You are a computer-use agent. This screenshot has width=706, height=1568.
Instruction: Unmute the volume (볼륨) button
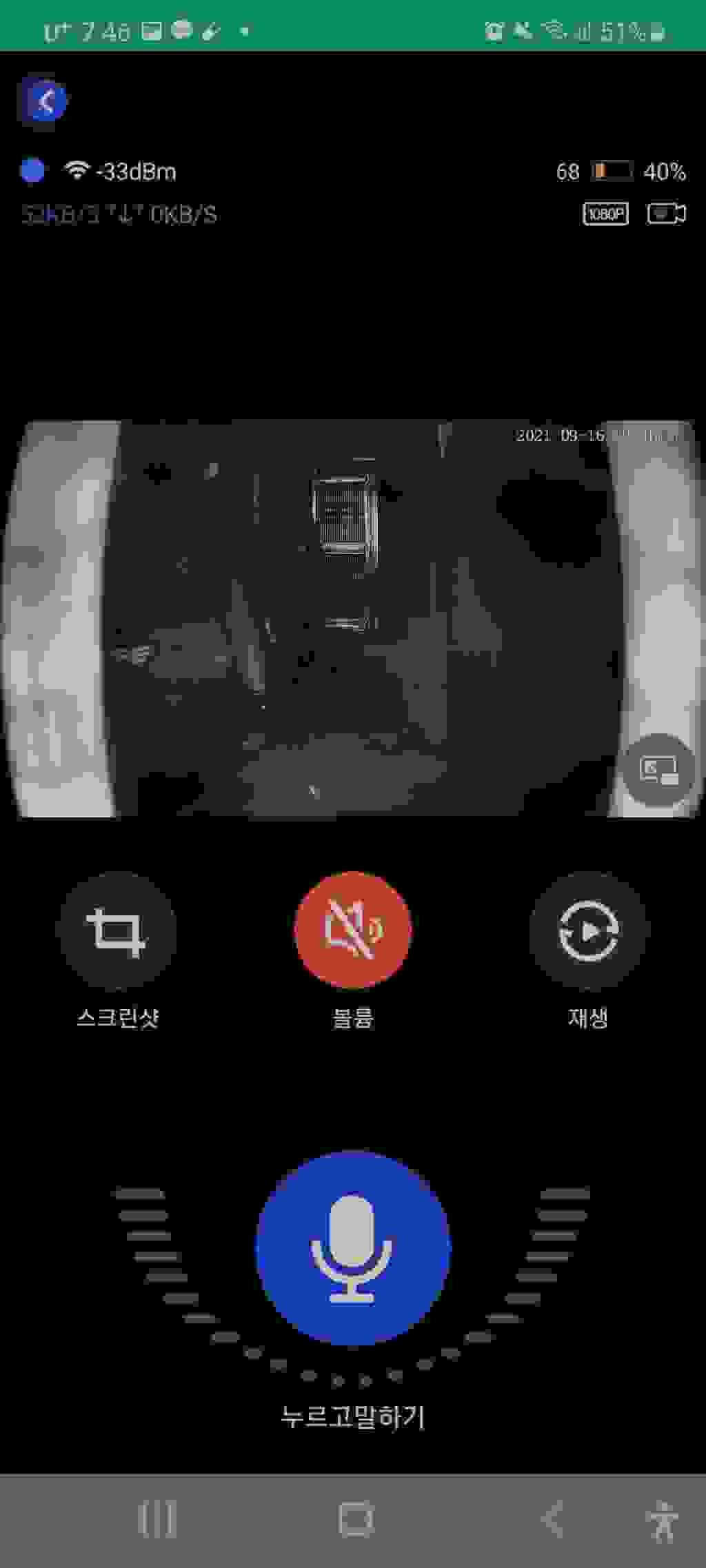click(352, 931)
